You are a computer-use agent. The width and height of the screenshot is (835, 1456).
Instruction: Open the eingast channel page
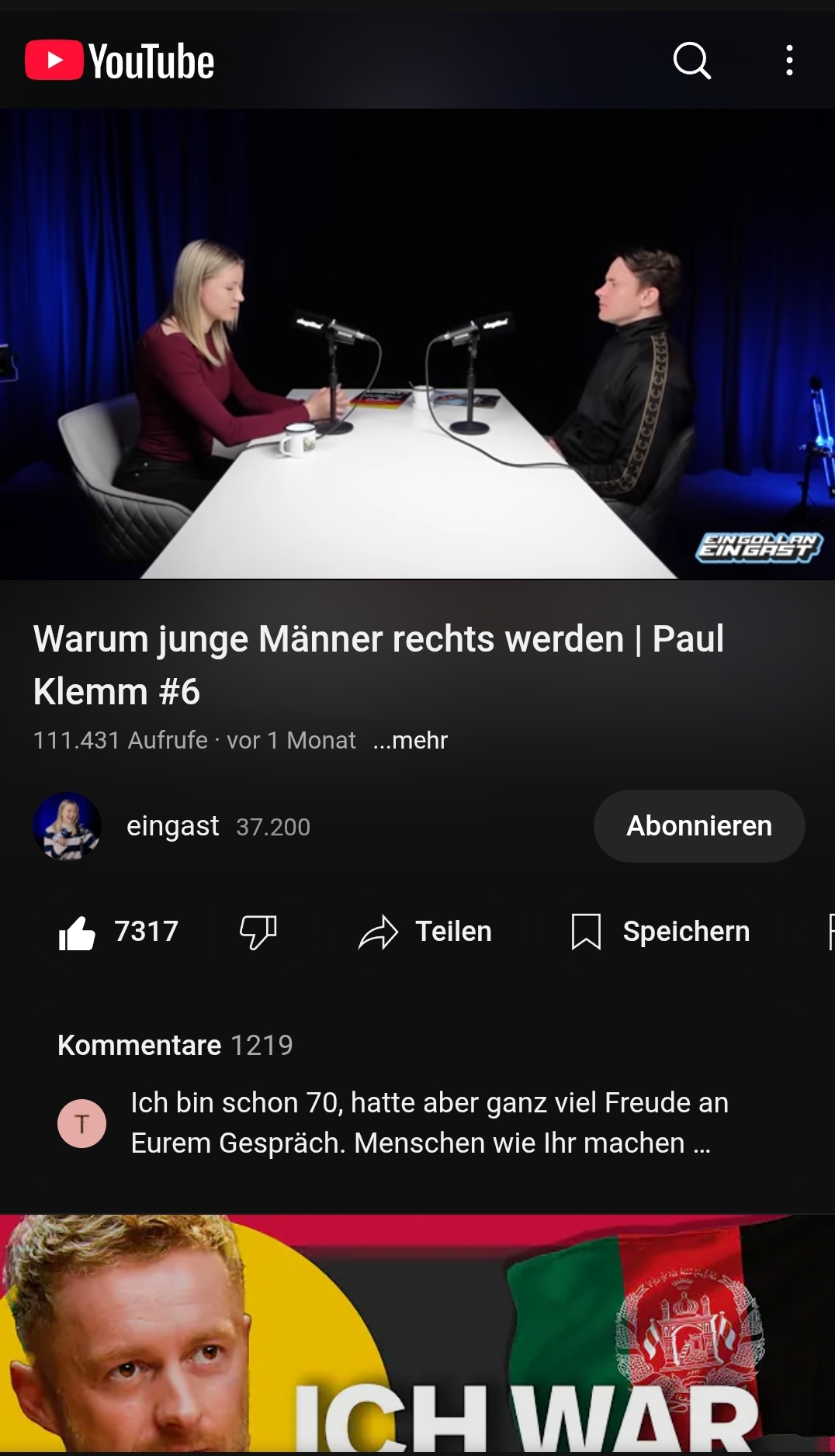tap(172, 826)
